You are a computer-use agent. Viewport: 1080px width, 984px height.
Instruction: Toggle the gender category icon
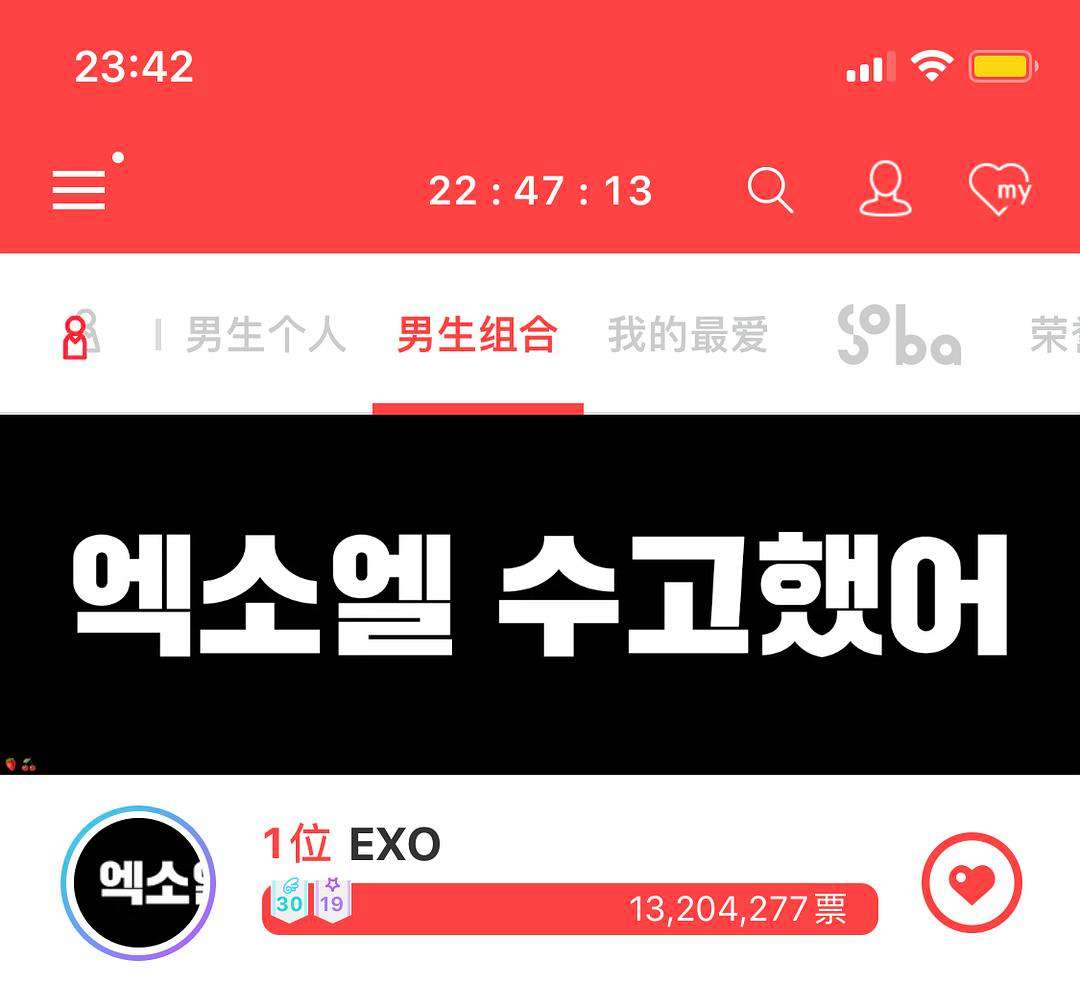80,335
